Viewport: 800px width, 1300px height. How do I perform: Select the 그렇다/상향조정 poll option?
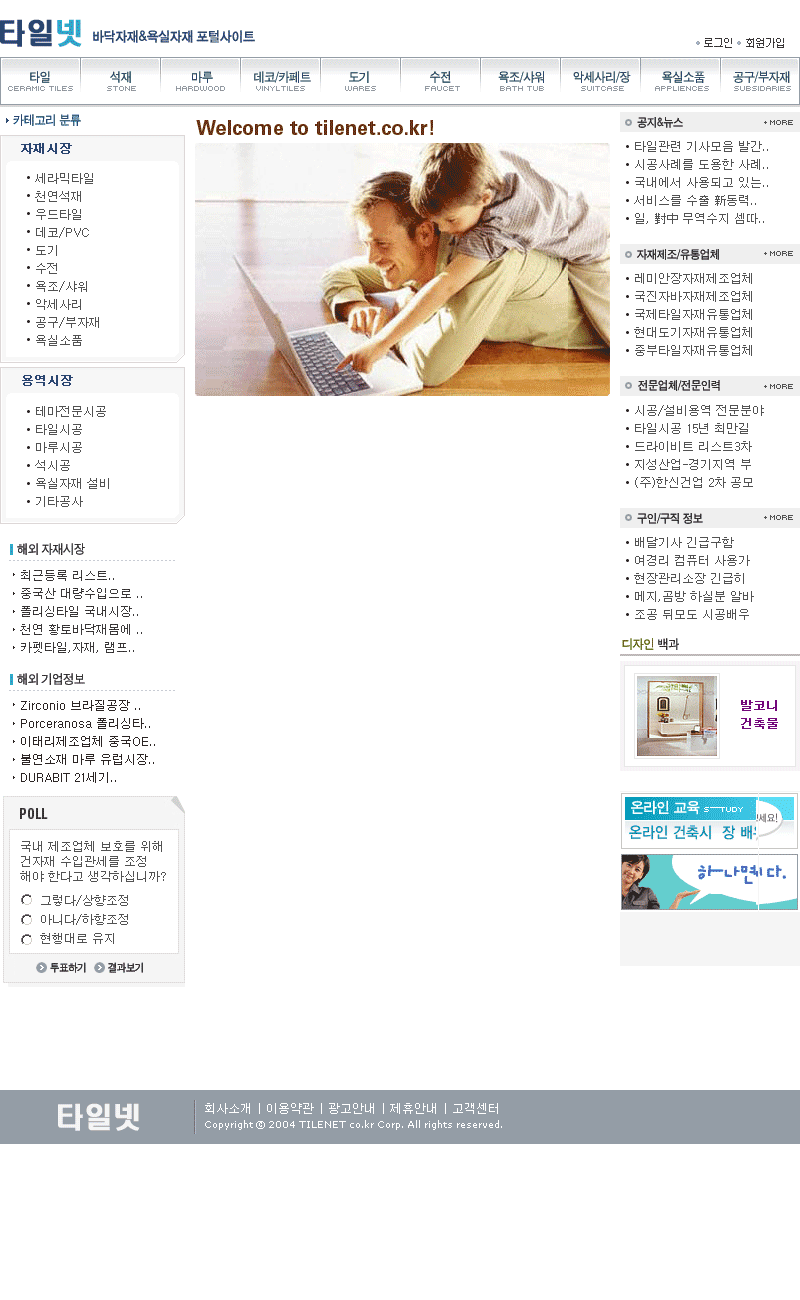[27, 900]
